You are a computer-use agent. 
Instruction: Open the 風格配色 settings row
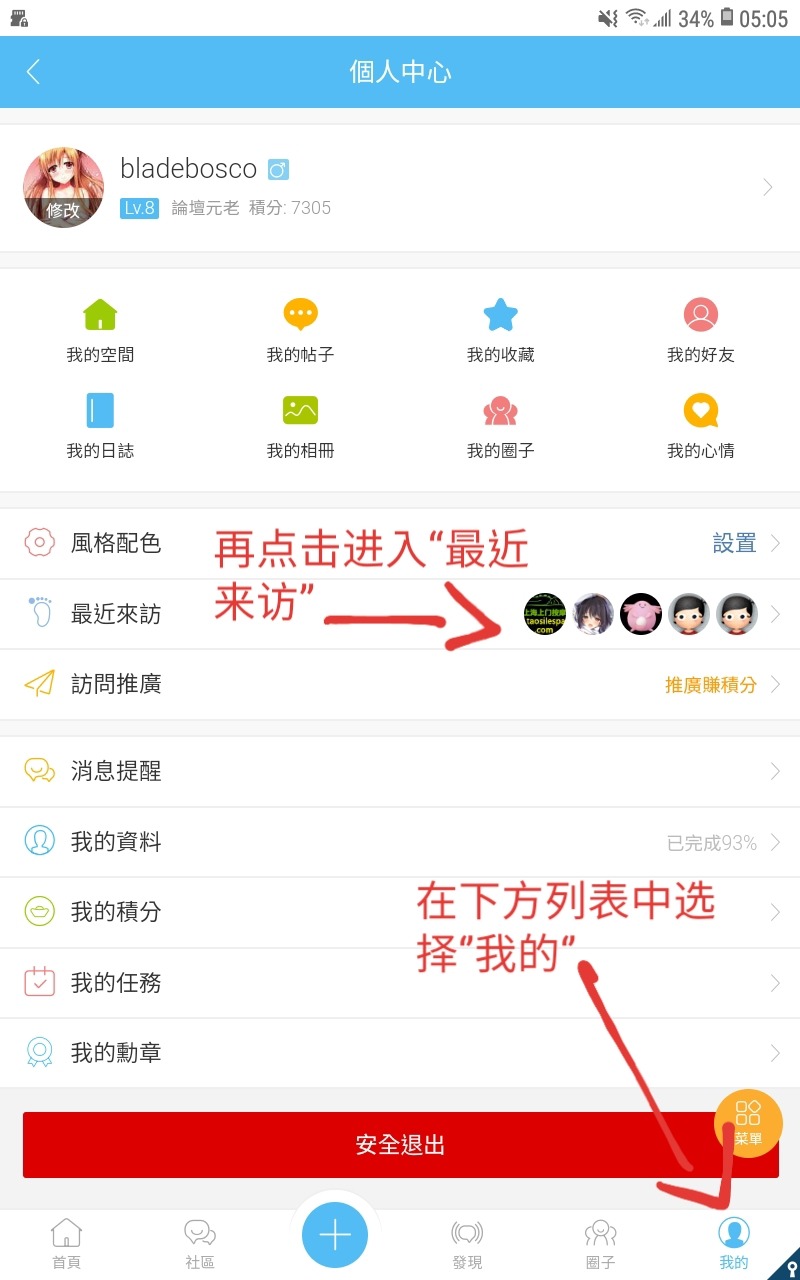click(x=400, y=543)
